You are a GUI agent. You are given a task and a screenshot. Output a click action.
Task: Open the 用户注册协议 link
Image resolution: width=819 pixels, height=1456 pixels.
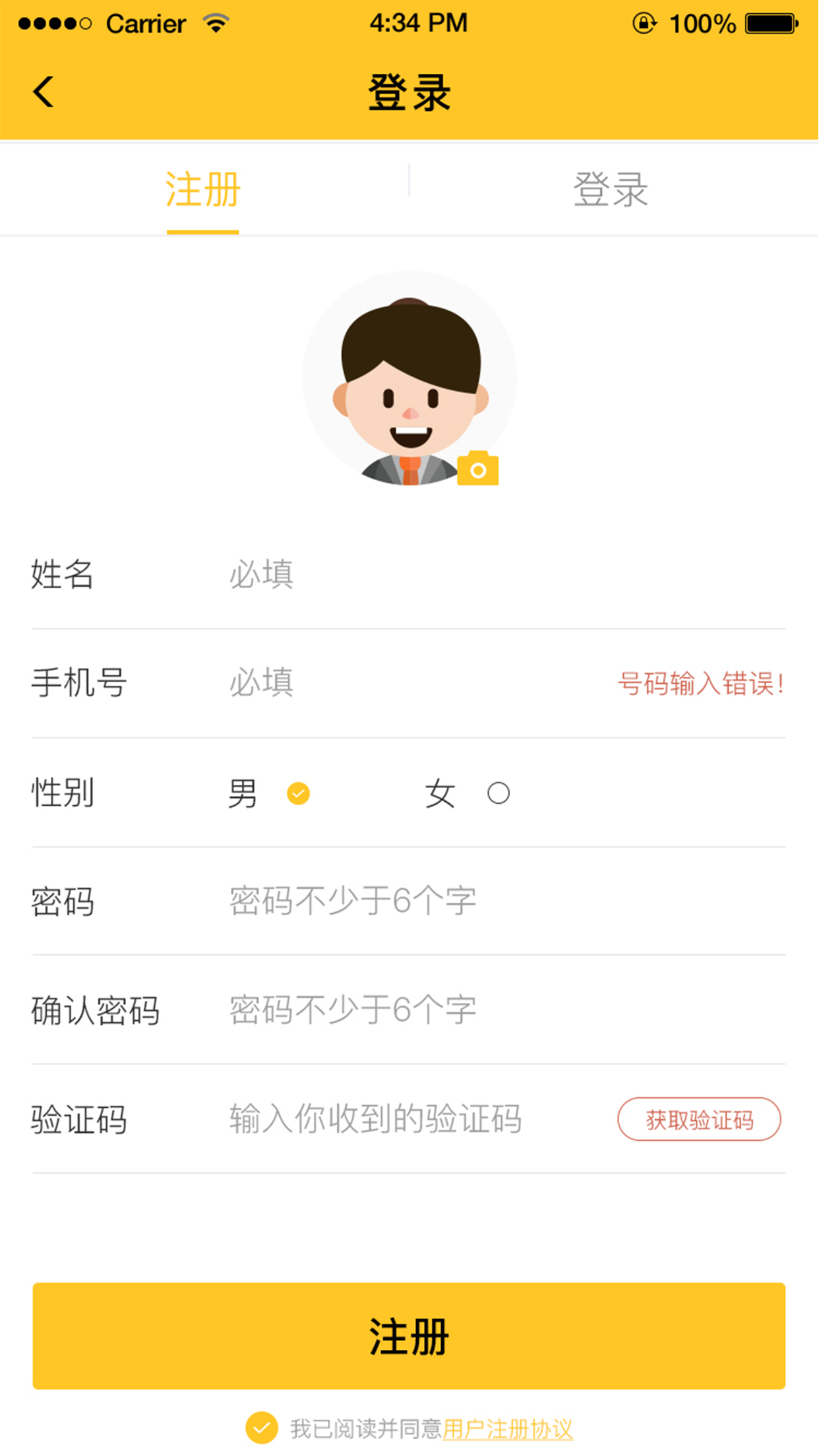(508, 1429)
